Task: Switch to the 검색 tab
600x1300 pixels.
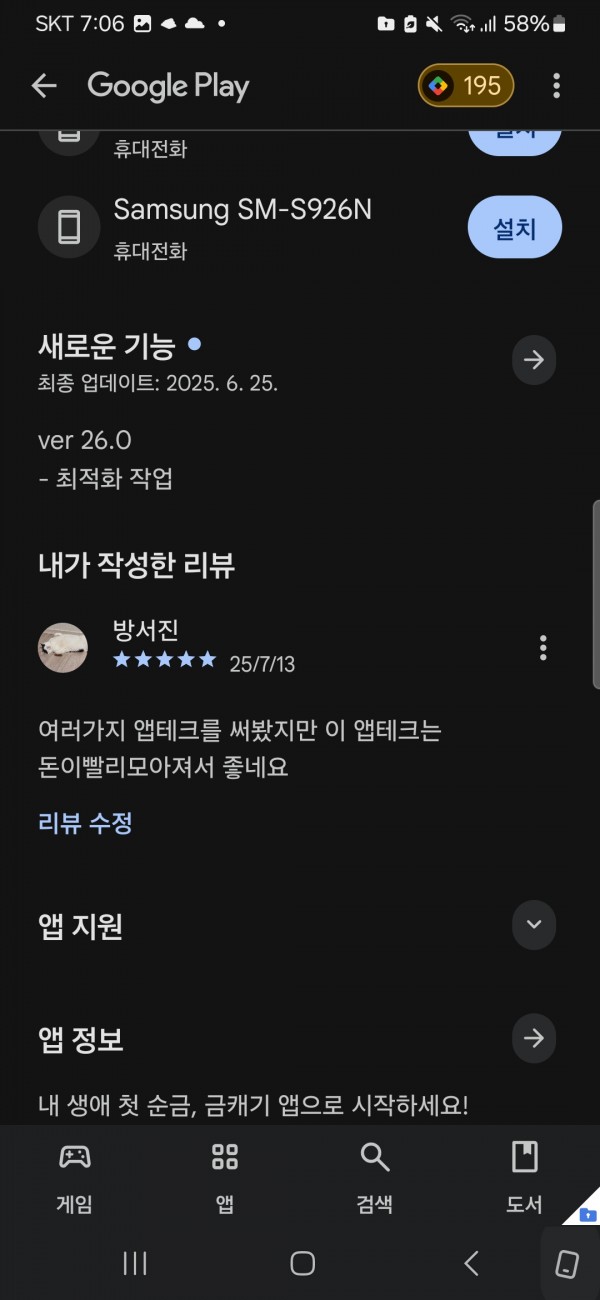Action: tap(375, 1177)
